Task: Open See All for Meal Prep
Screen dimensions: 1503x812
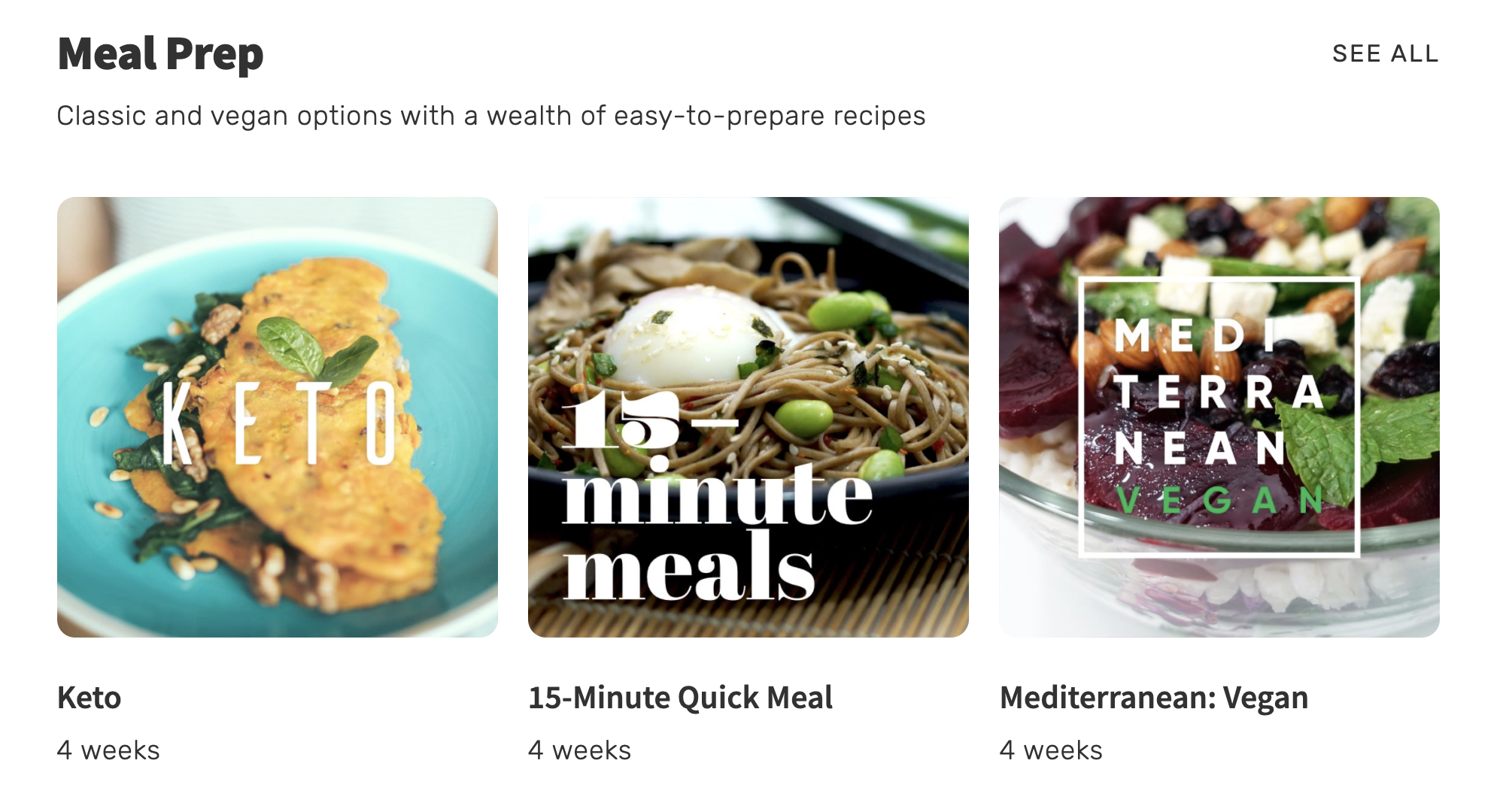Action: (1385, 54)
